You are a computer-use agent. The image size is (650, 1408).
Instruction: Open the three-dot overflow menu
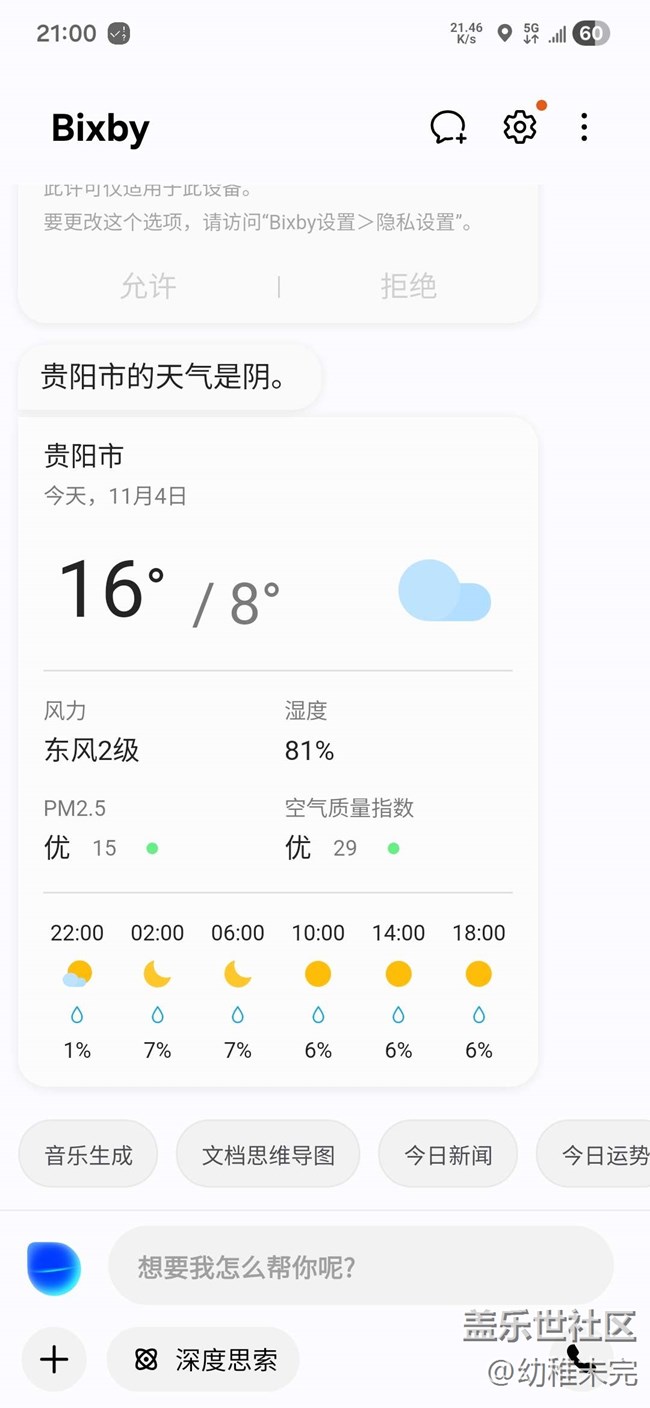click(x=584, y=127)
